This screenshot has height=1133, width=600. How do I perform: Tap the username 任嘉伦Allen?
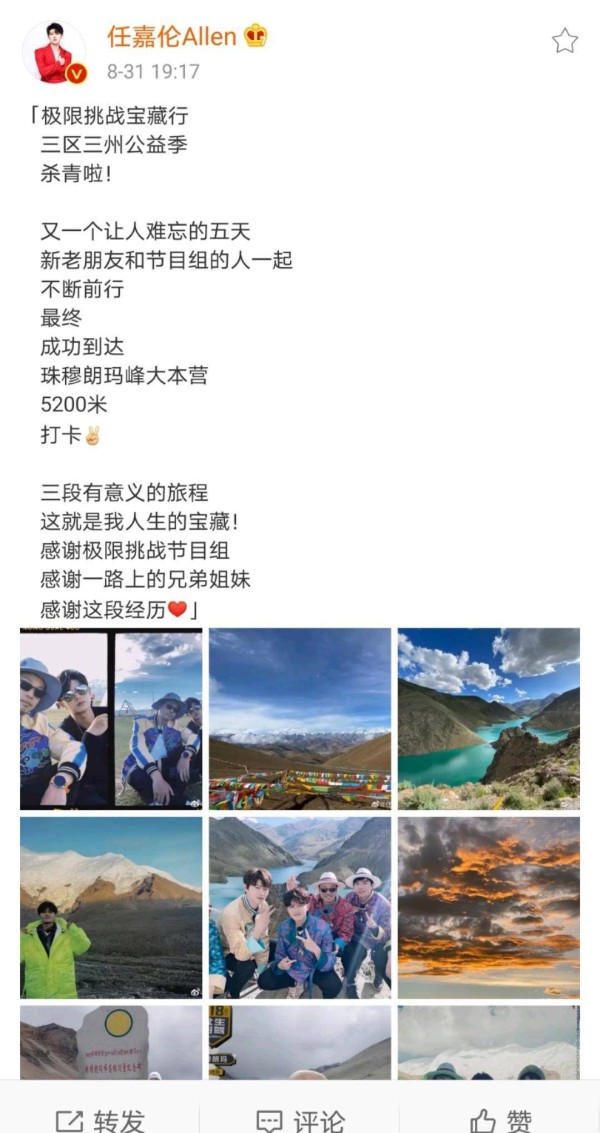172,36
